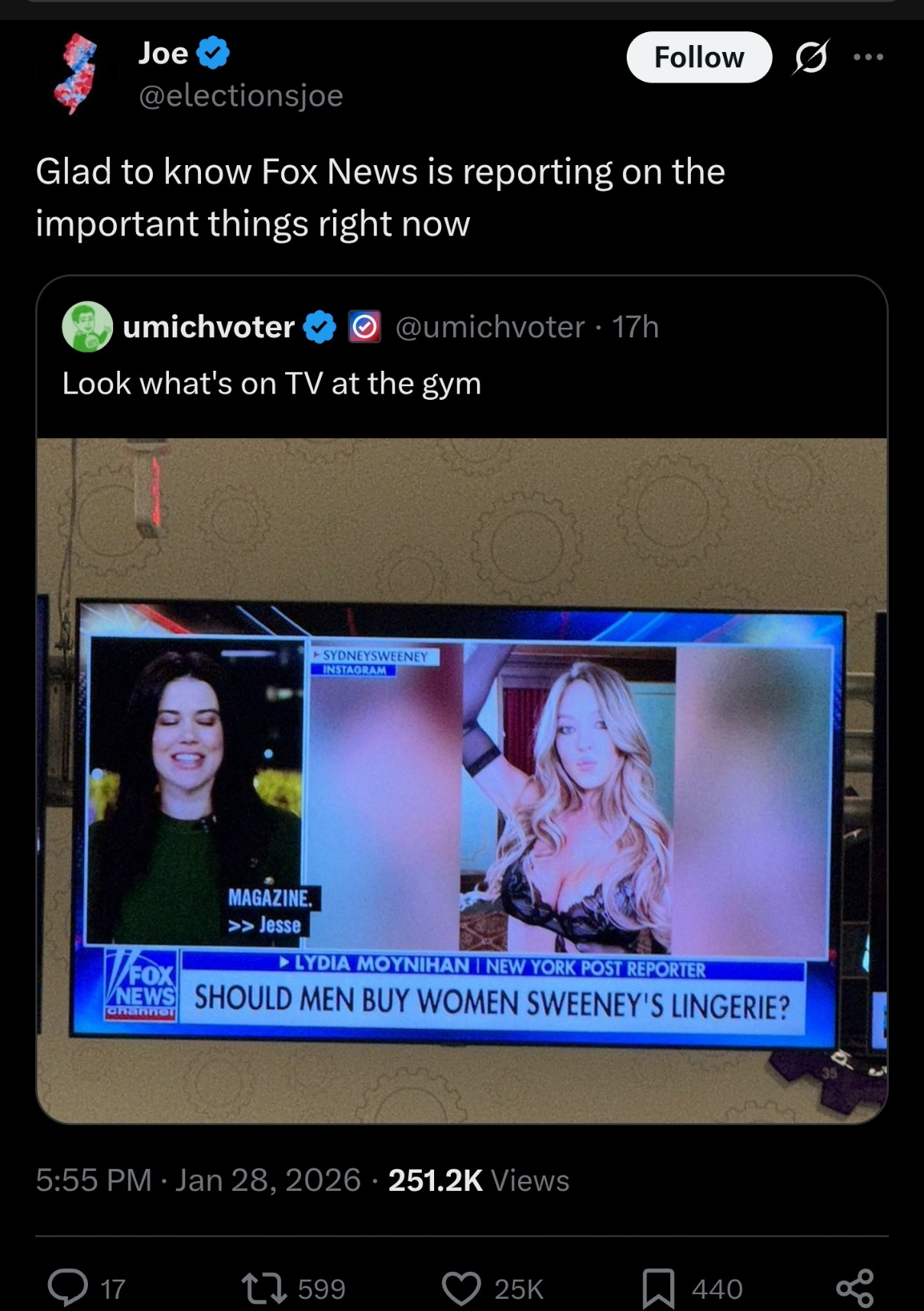The width and height of the screenshot is (924, 1311).
Task: Open the three-dot overflow menu
Action: [x=869, y=57]
